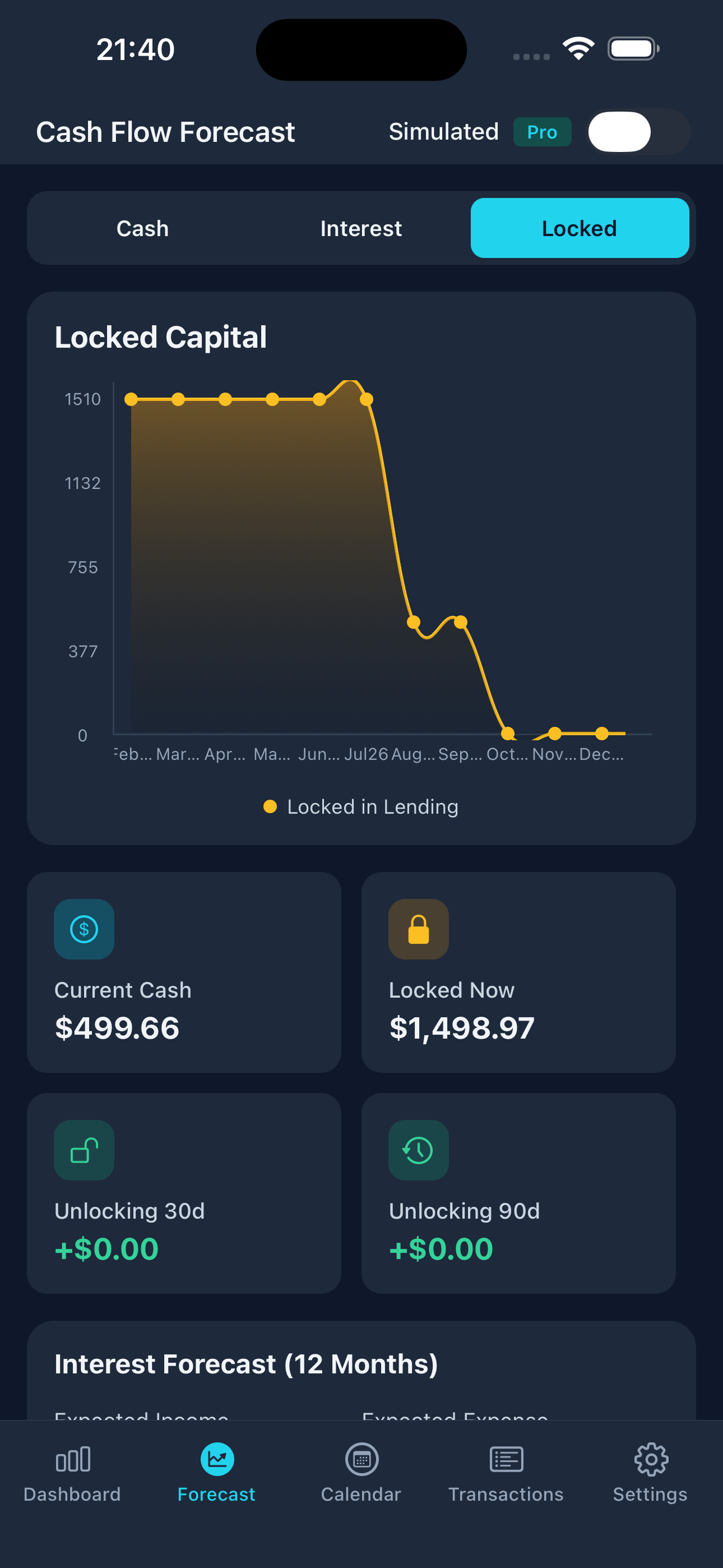Screen dimensions: 723x1568
Task: Open the Calendar icon
Action: coord(361,1459)
